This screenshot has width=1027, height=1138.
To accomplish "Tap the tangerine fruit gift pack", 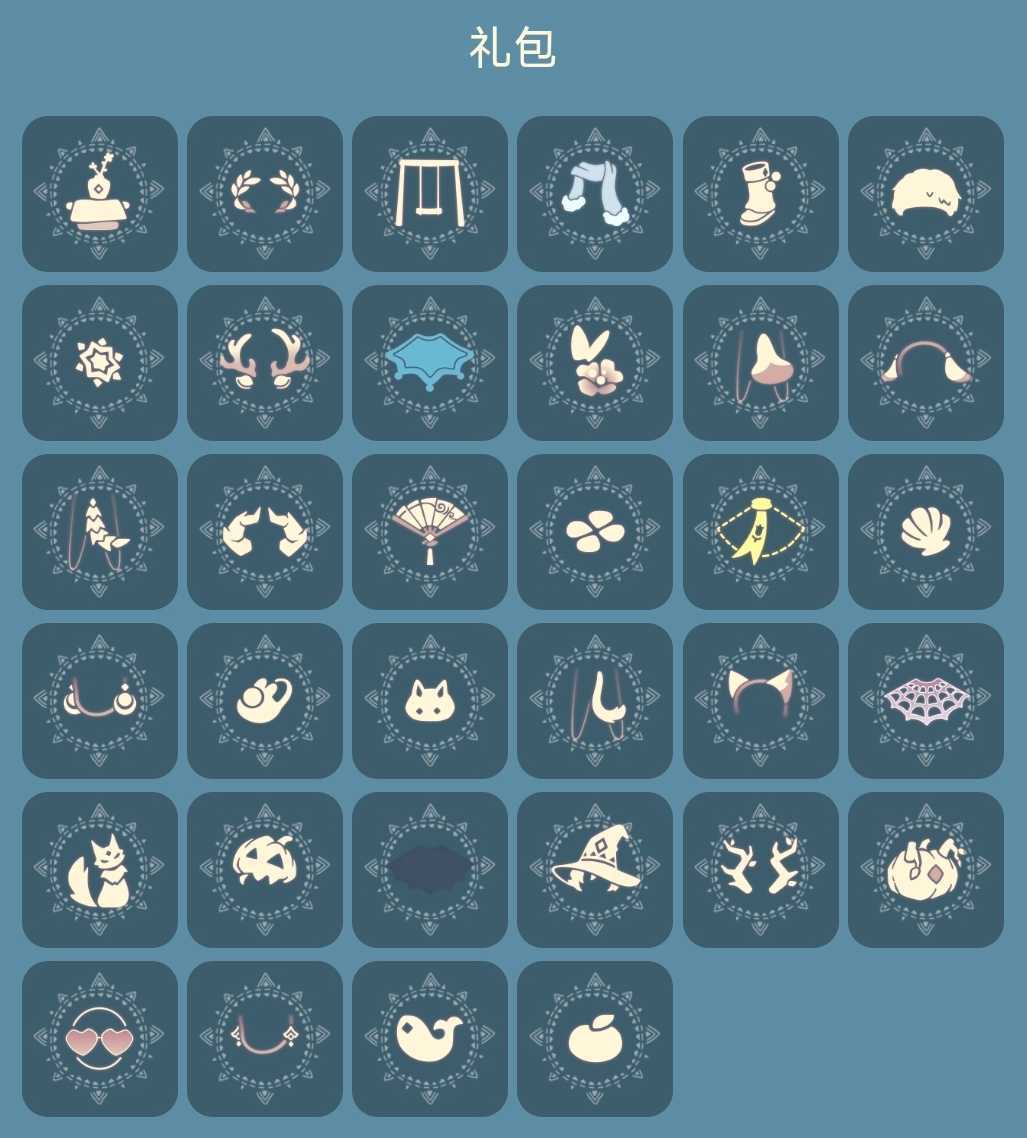I will click(x=595, y=1038).
